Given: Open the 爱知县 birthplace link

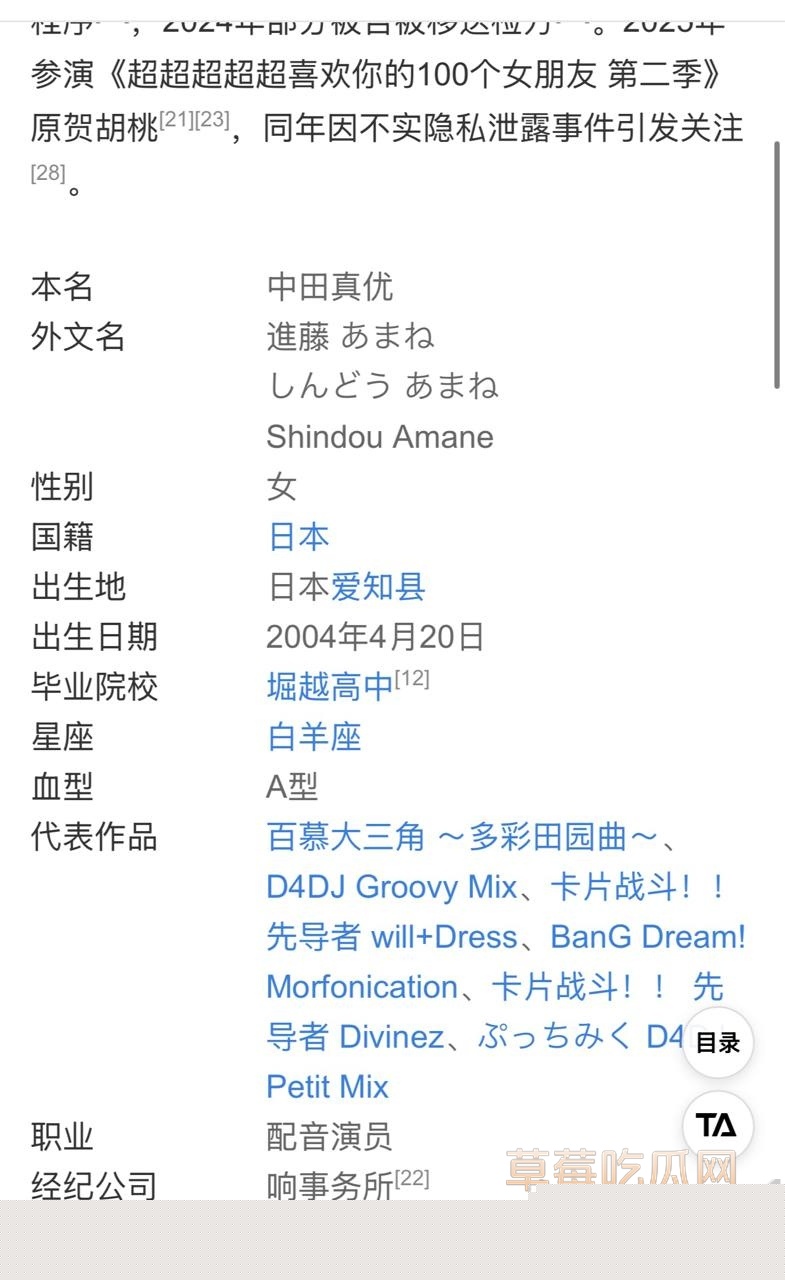Looking at the screenshot, I should pyautogui.click(x=378, y=587).
